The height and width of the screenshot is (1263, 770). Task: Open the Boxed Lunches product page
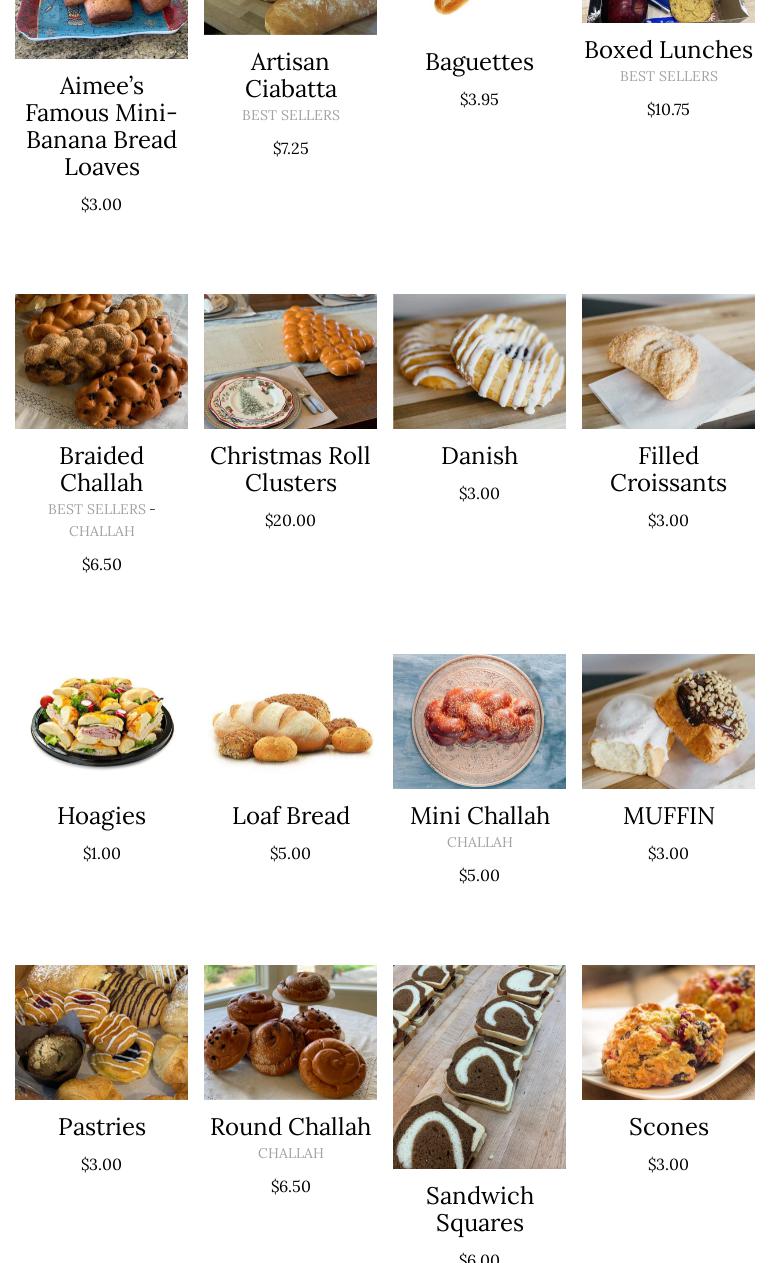[668, 49]
